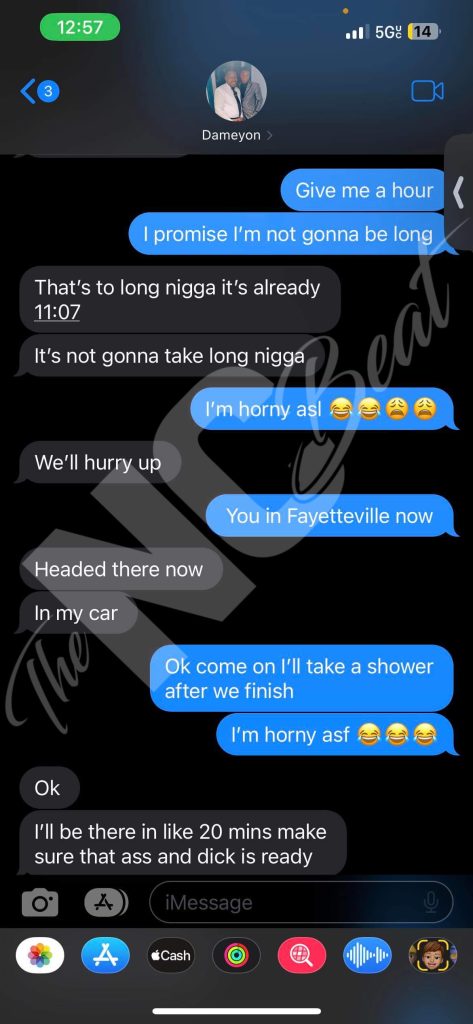Start a FaceTime video call
The height and width of the screenshot is (1024, 473).
pyautogui.click(x=427, y=91)
